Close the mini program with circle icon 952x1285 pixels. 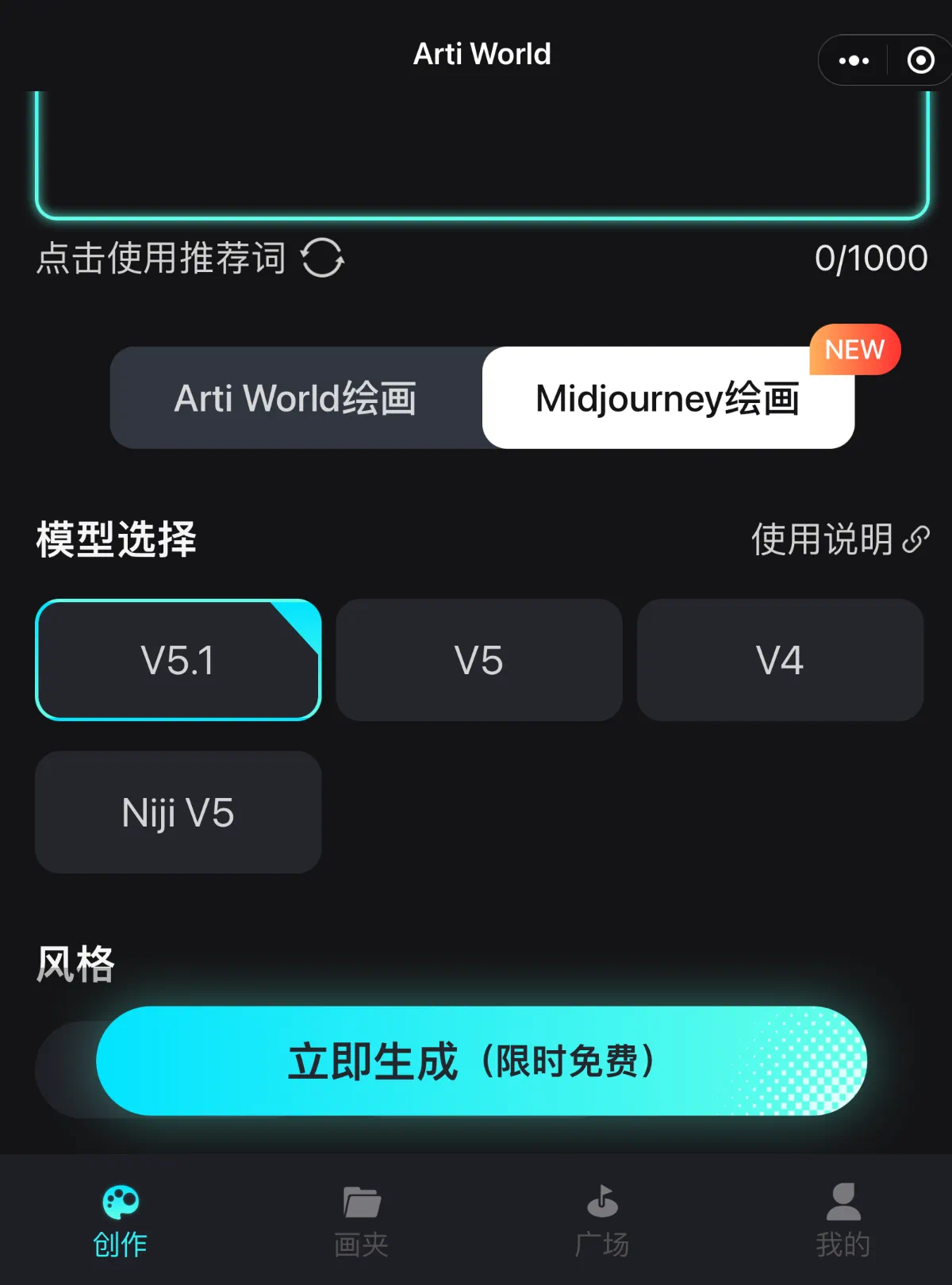coord(920,60)
